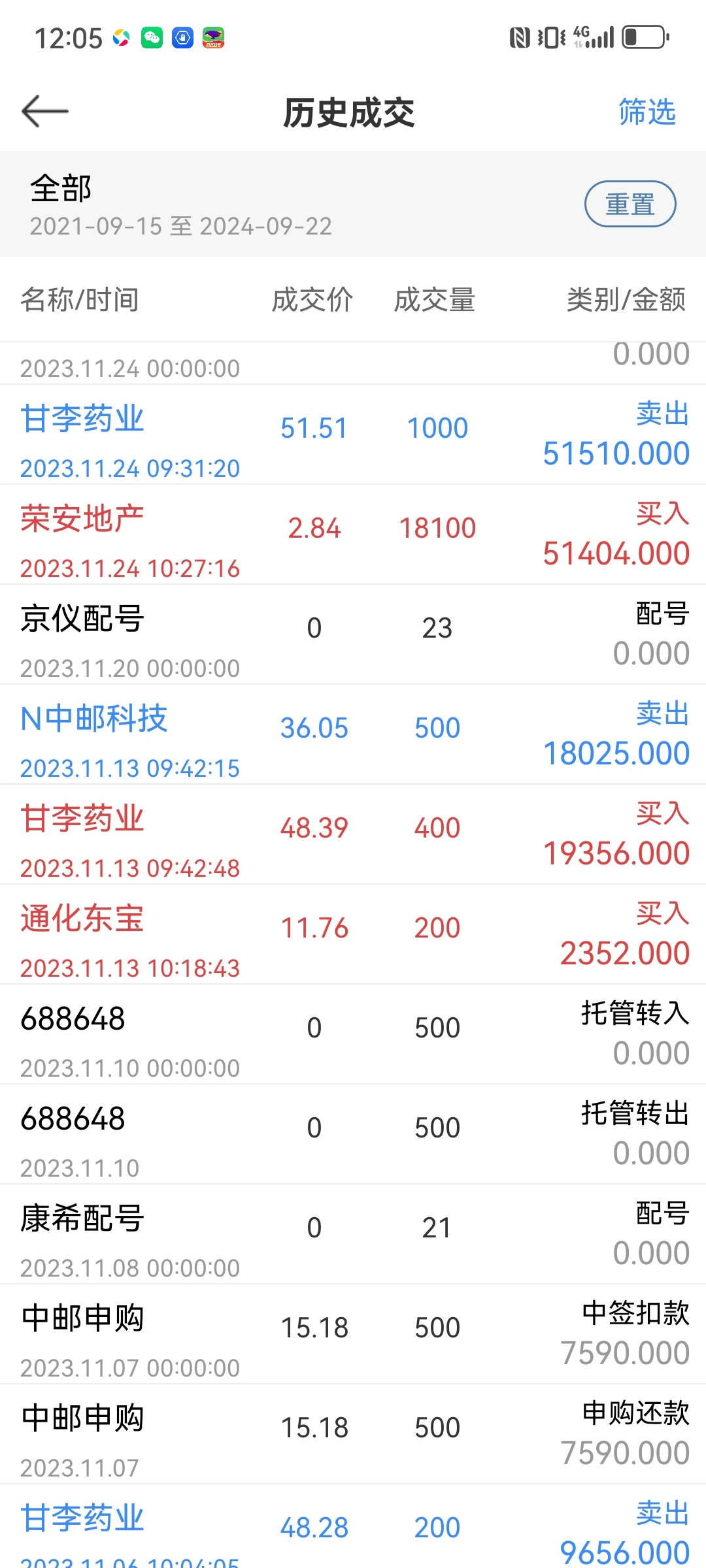706x1568 pixels.
Task: Go back using the arrow icon
Action: (45, 112)
